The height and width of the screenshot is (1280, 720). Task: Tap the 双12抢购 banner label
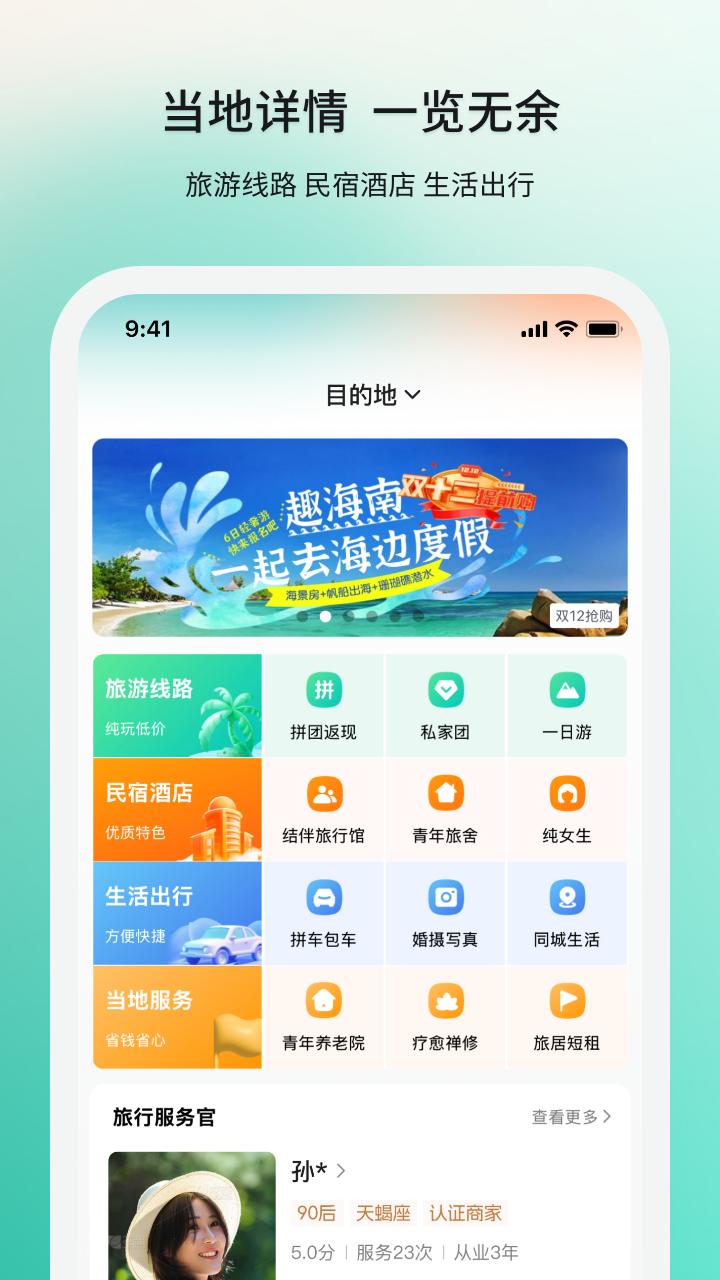pos(584,615)
